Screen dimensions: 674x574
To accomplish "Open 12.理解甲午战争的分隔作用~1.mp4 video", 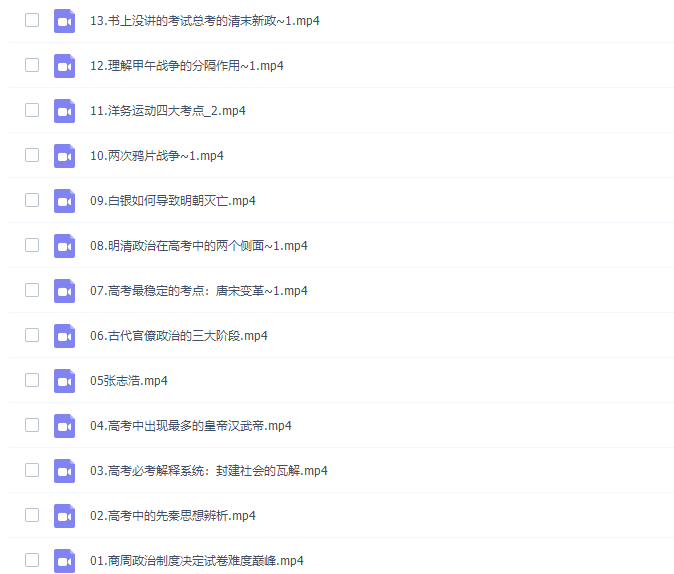I will tap(186, 65).
